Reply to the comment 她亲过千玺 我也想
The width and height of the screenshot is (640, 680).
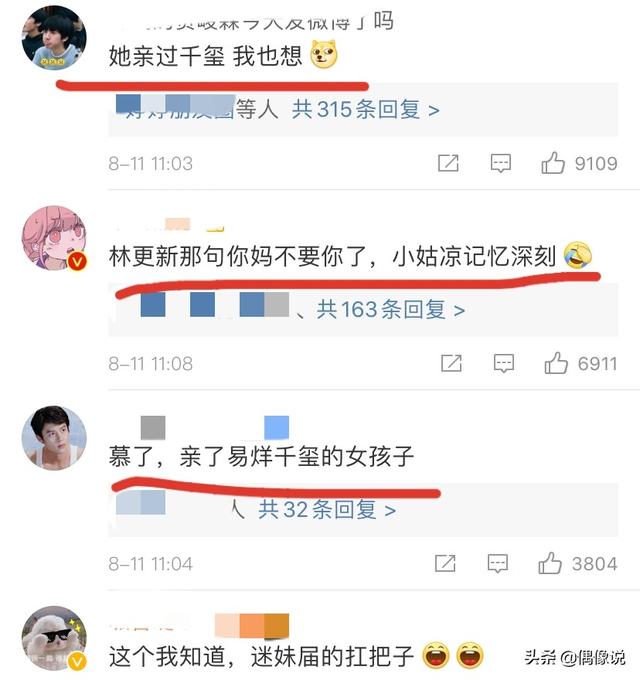pyautogui.click(x=501, y=163)
